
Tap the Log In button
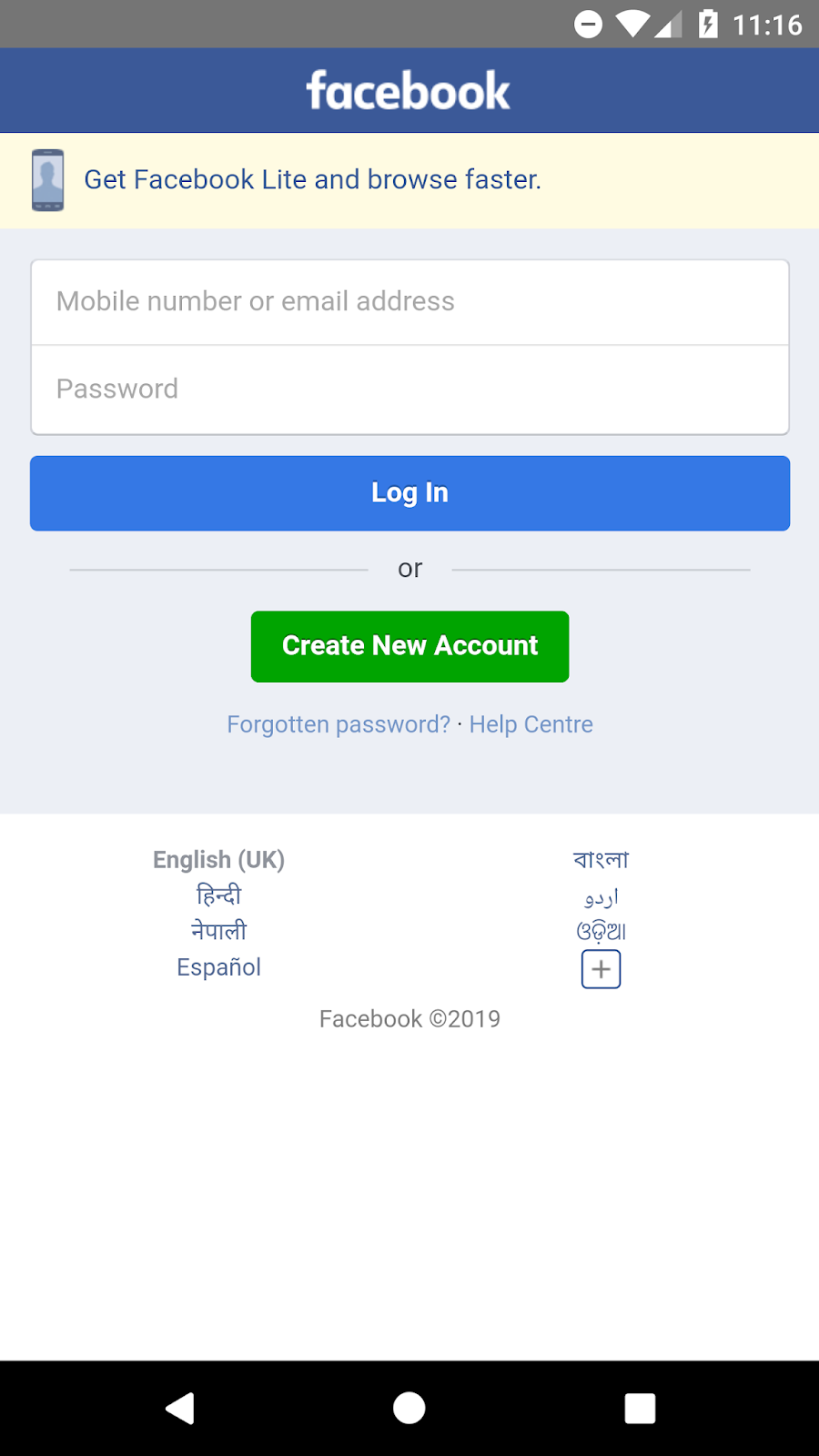[x=409, y=493]
